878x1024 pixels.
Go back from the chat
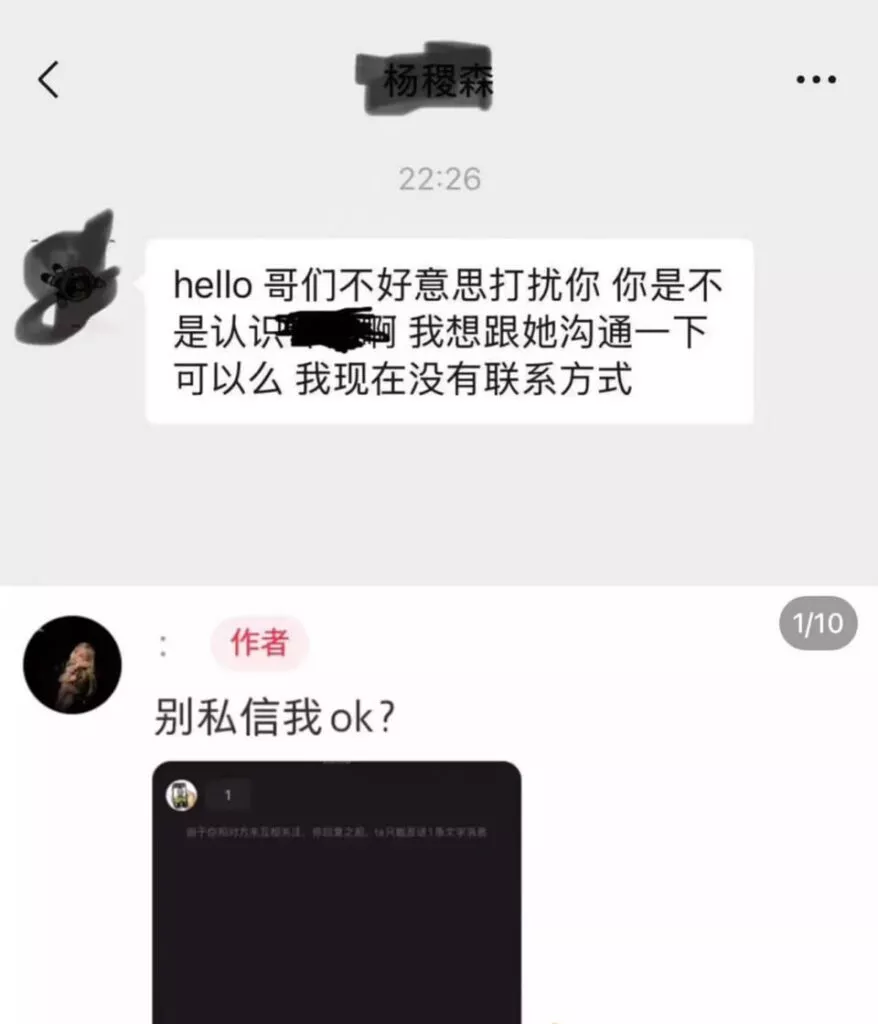[x=48, y=80]
